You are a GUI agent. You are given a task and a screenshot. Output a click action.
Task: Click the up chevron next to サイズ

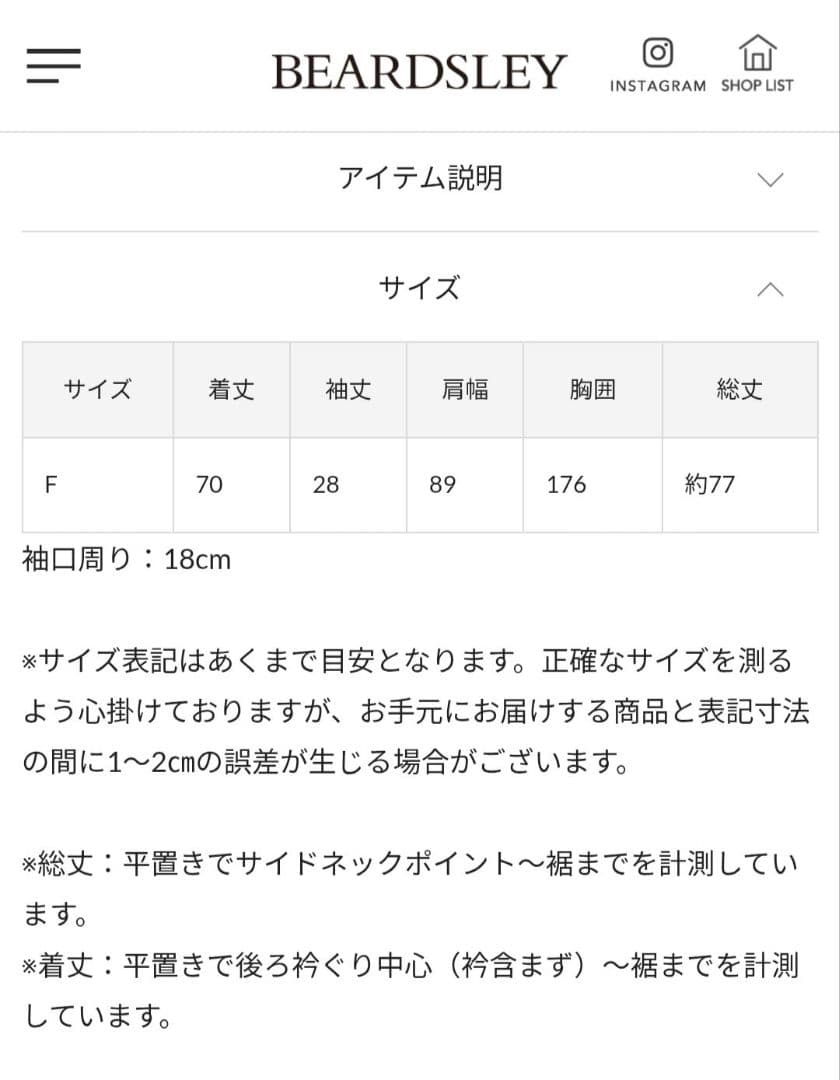[x=770, y=289]
